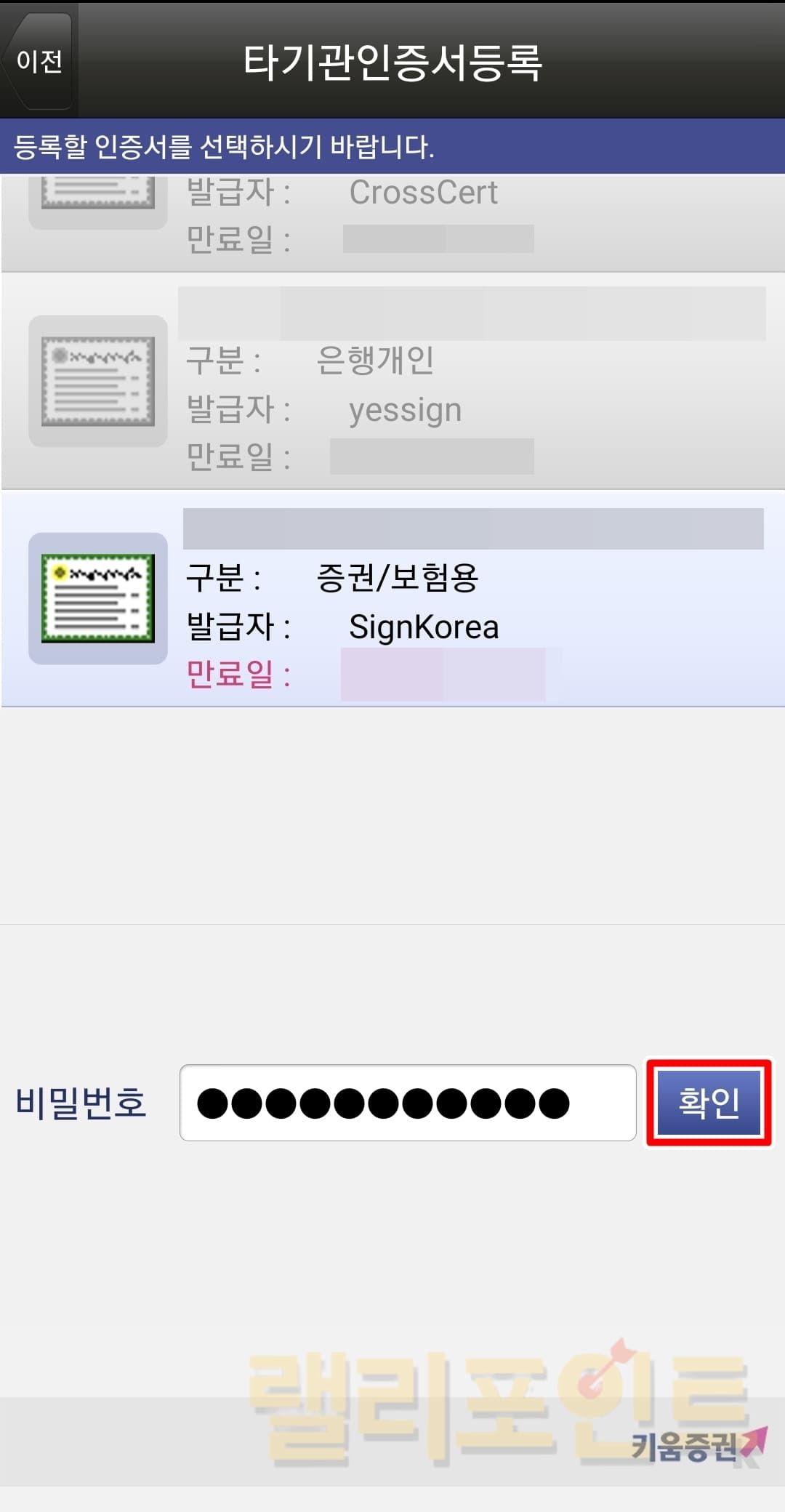Confirm with the 확인 button
785x1512 pixels.
pos(709,1103)
